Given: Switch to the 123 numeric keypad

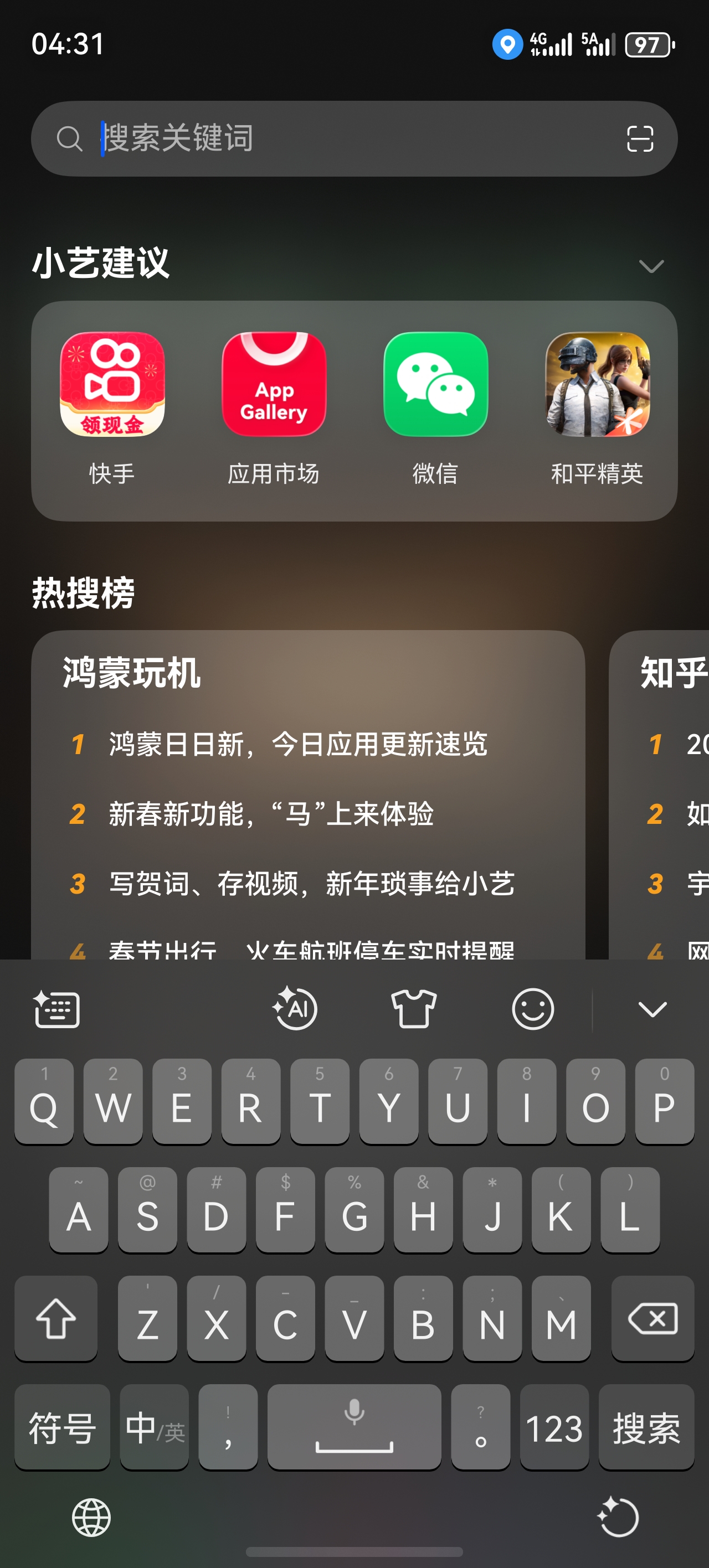Looking at the screenshot, I should click(x=554, y=1427).
